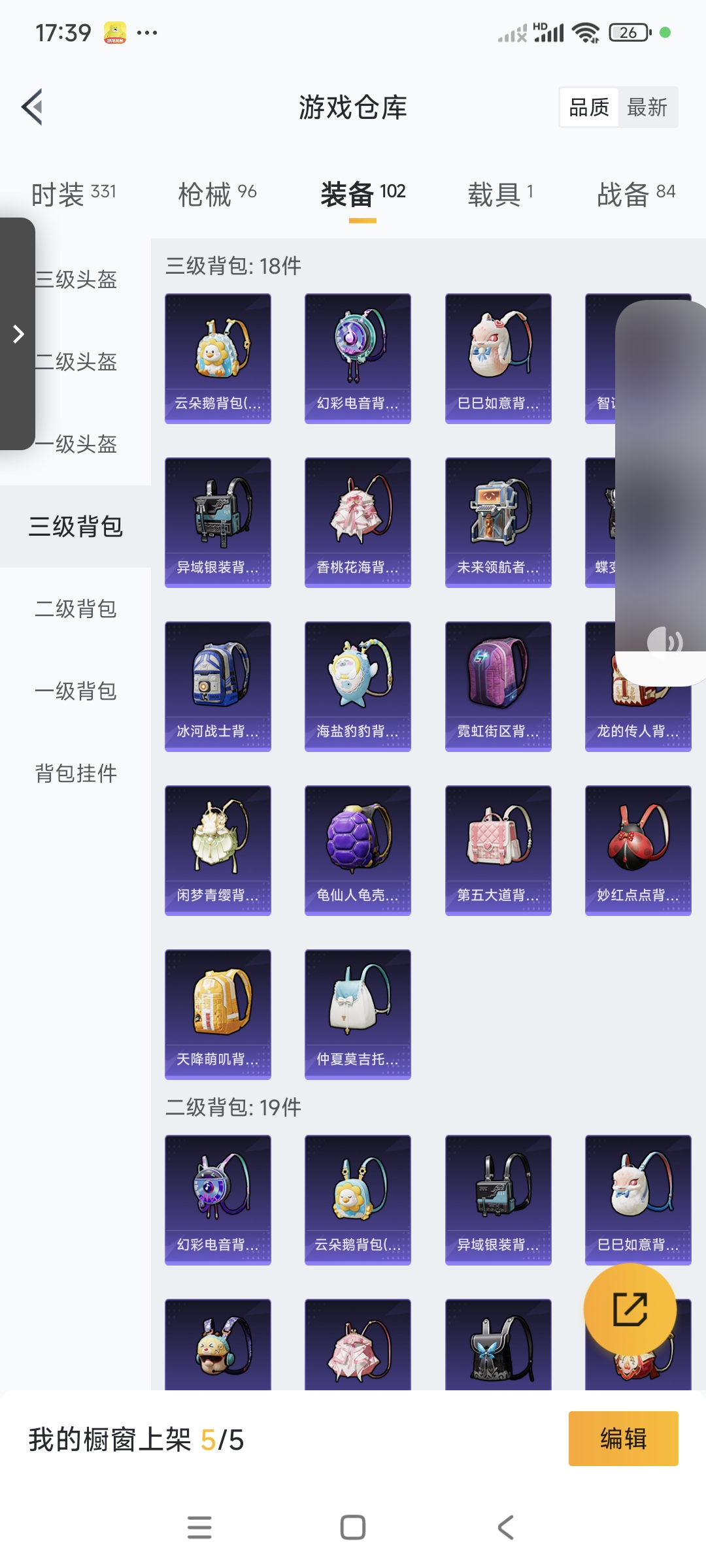Switch to the 枪械 tab
Screen dimensions: 706x1568
click(x=217, y=194)
